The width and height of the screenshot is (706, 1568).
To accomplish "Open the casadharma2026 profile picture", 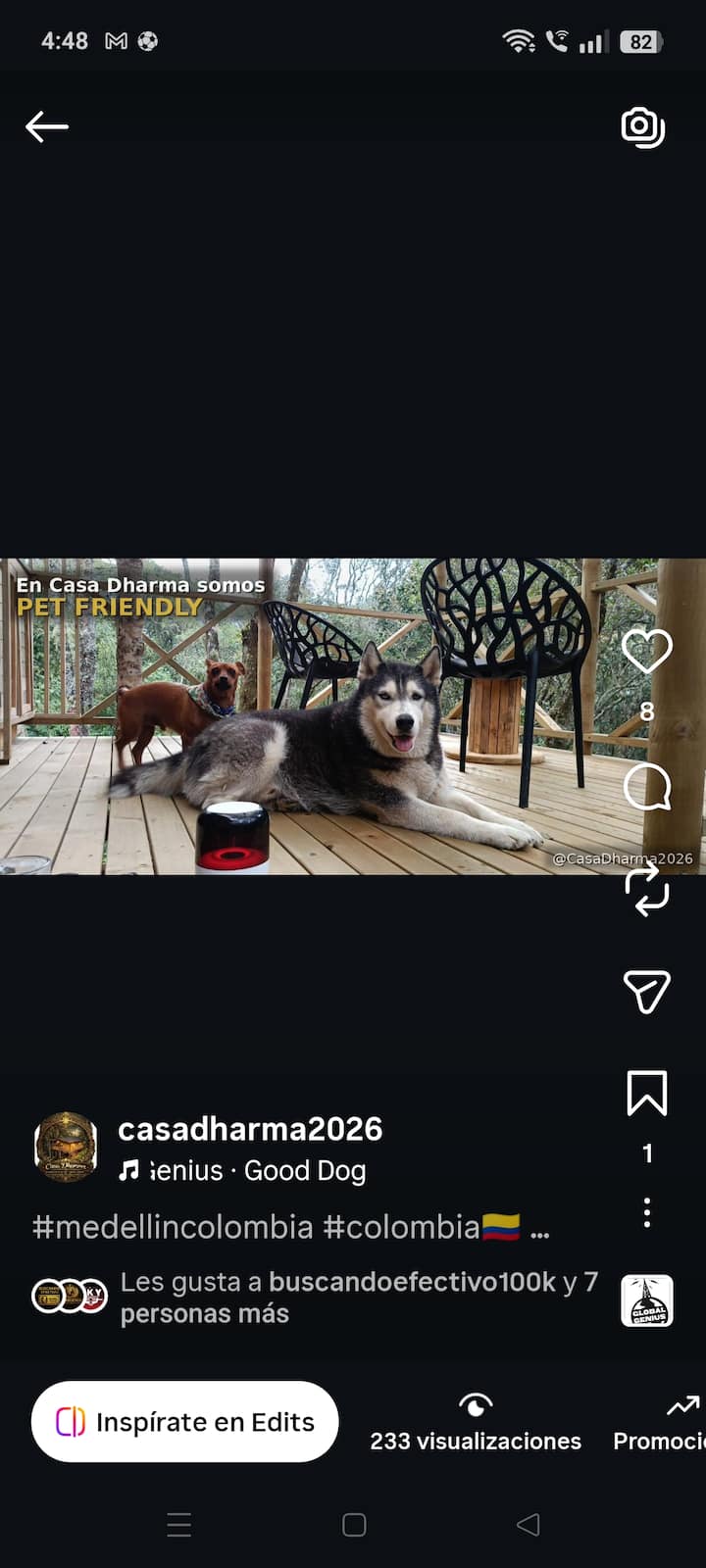I will point(66,1147).
